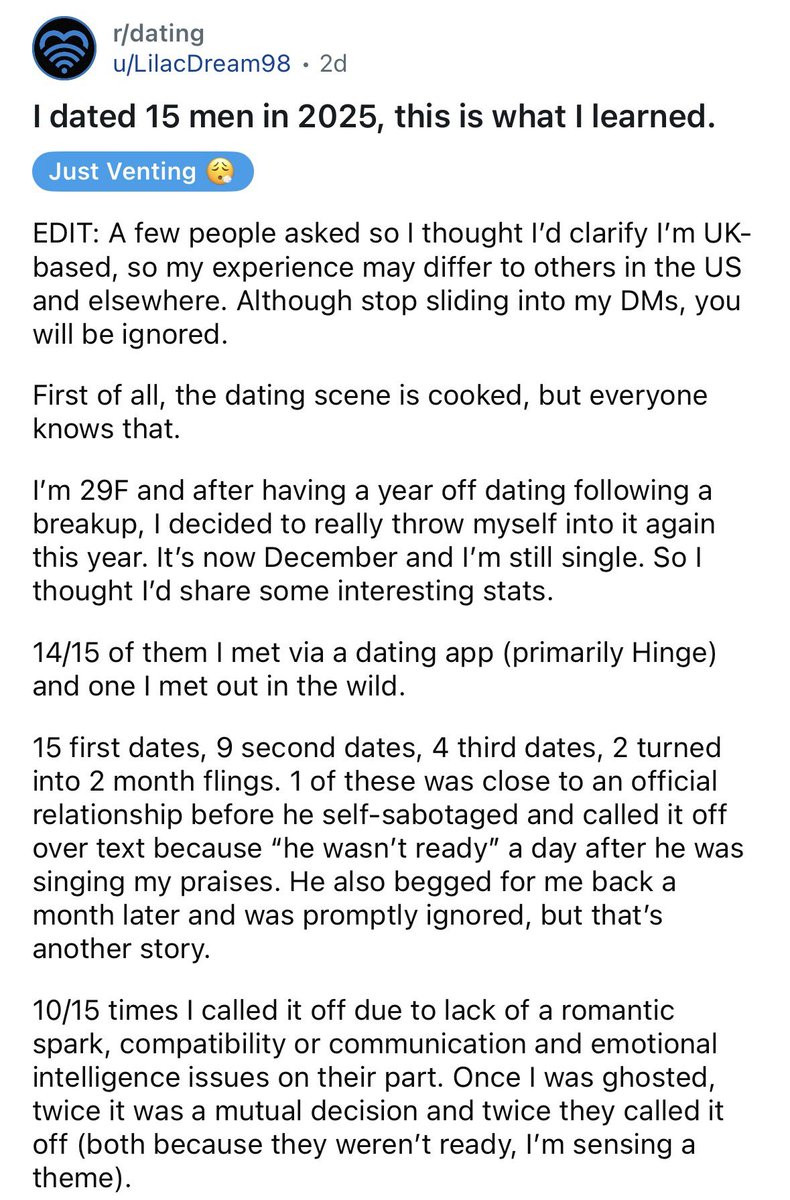790x1200 pixels.
Task: Open the r/dating subreddit link
Action: point(160,33)
